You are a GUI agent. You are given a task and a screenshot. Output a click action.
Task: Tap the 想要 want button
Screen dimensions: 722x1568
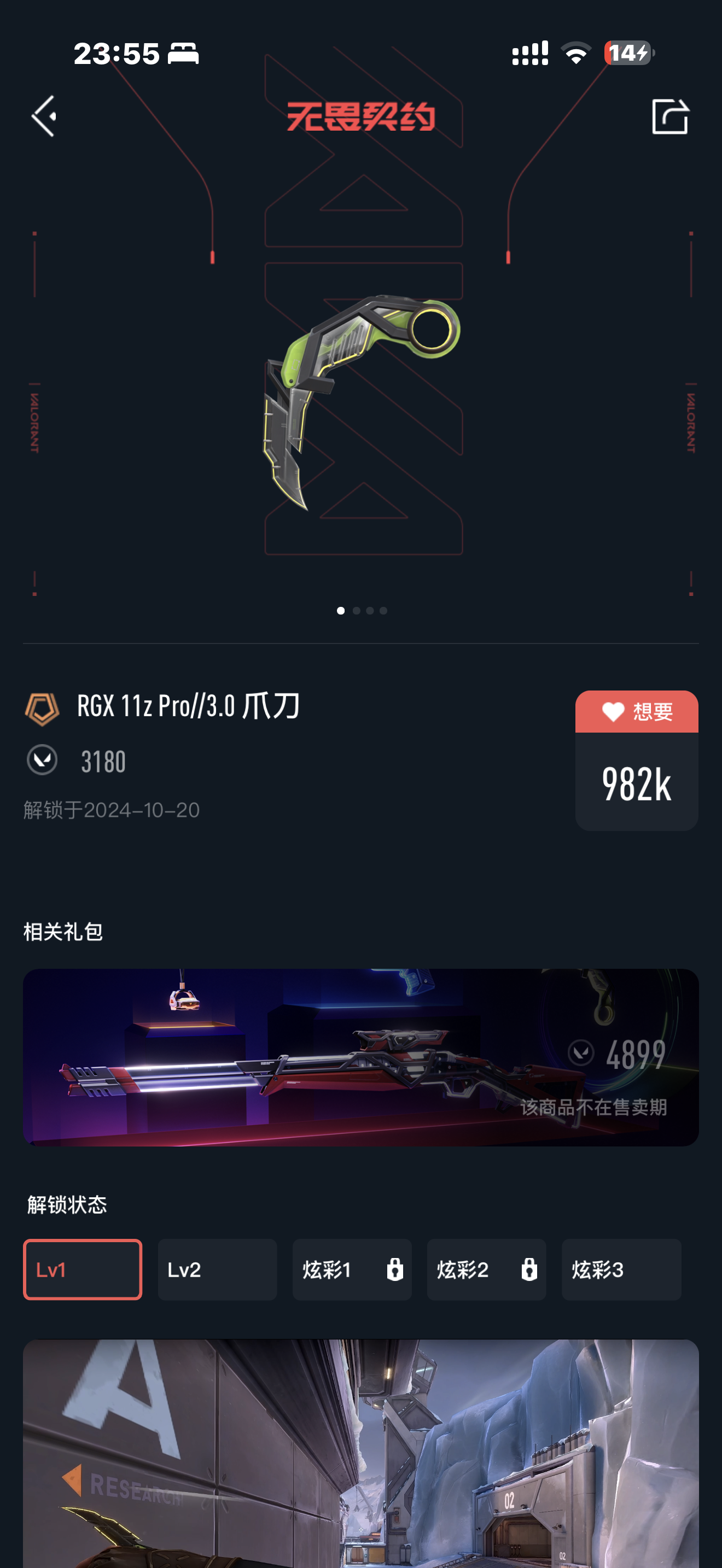point(636,712)
